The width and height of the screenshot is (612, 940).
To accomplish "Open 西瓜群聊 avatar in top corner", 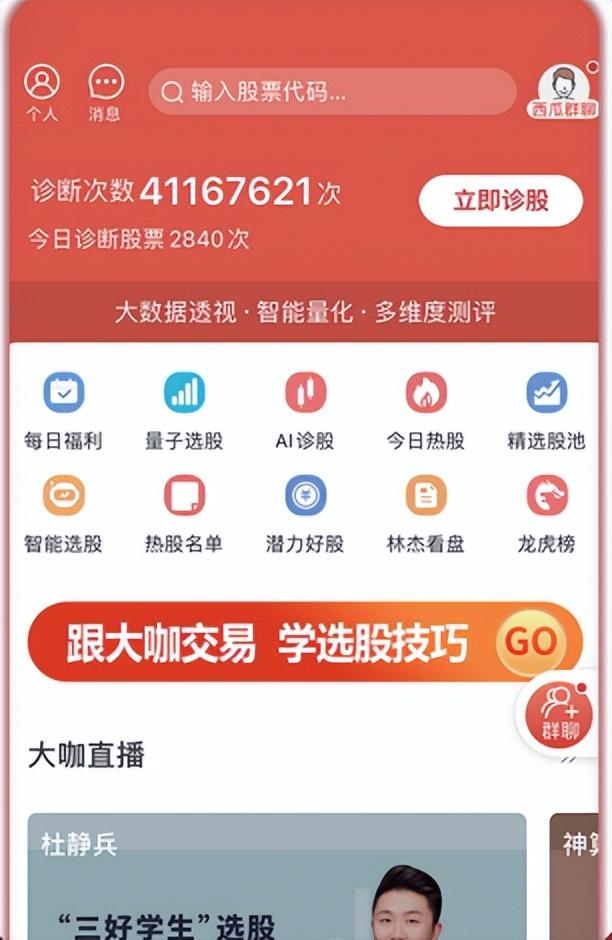I will (563, 92).
